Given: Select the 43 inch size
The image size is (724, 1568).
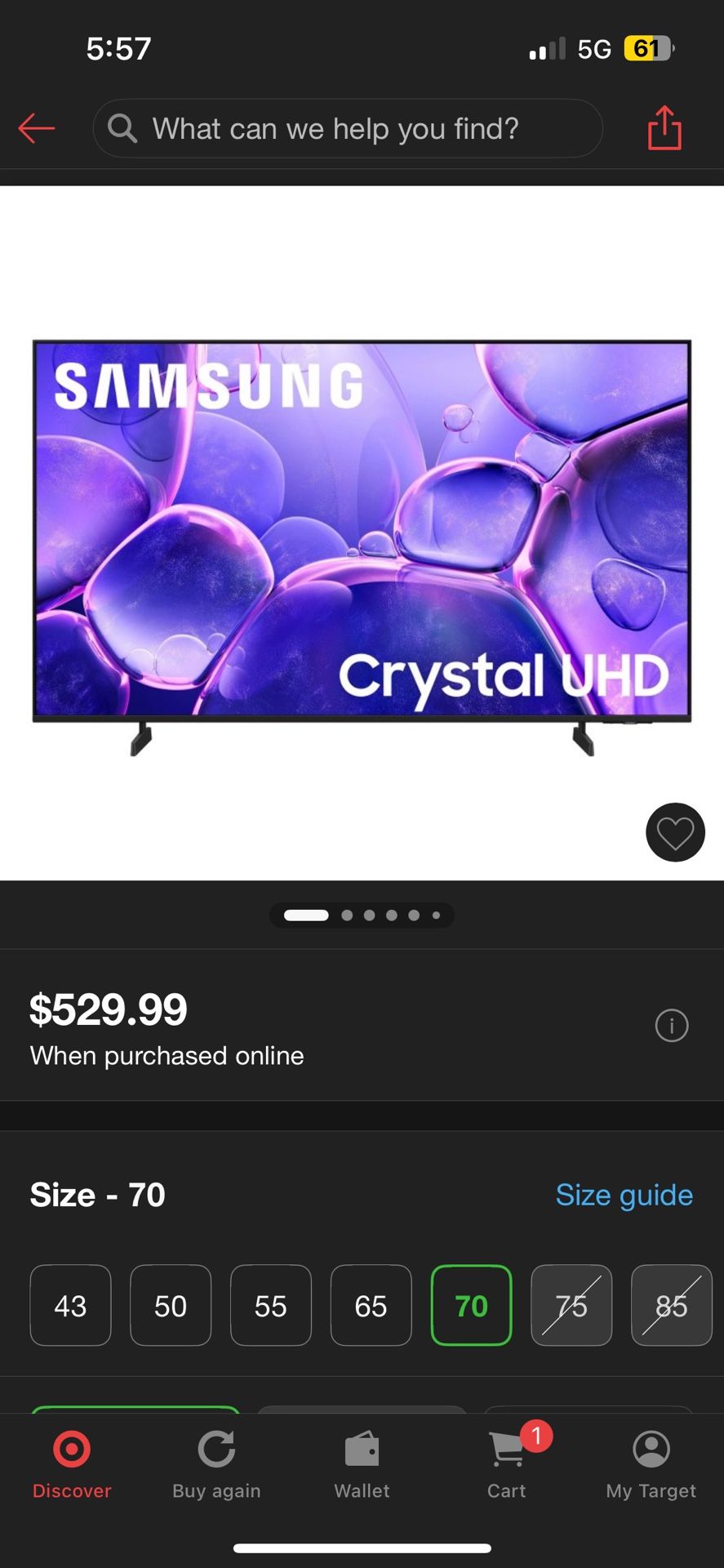Looking at the screenshot, I should click(70, 1305).
